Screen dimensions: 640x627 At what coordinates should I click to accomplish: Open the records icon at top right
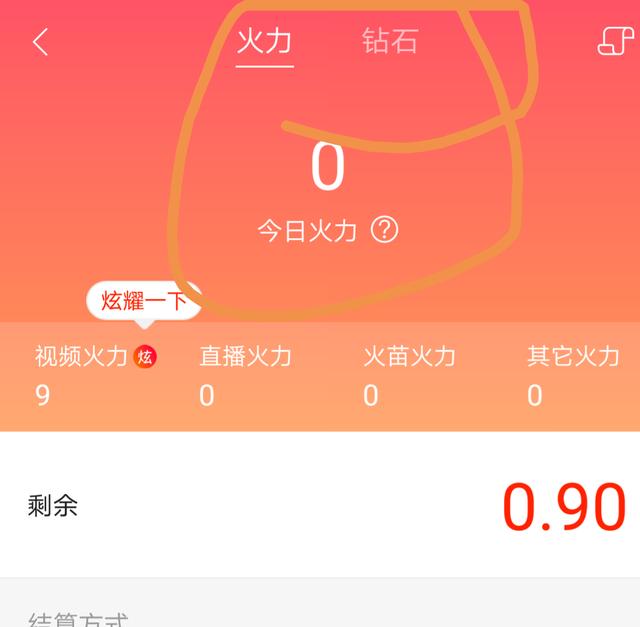pyautogui.click(x=615, y=40)
